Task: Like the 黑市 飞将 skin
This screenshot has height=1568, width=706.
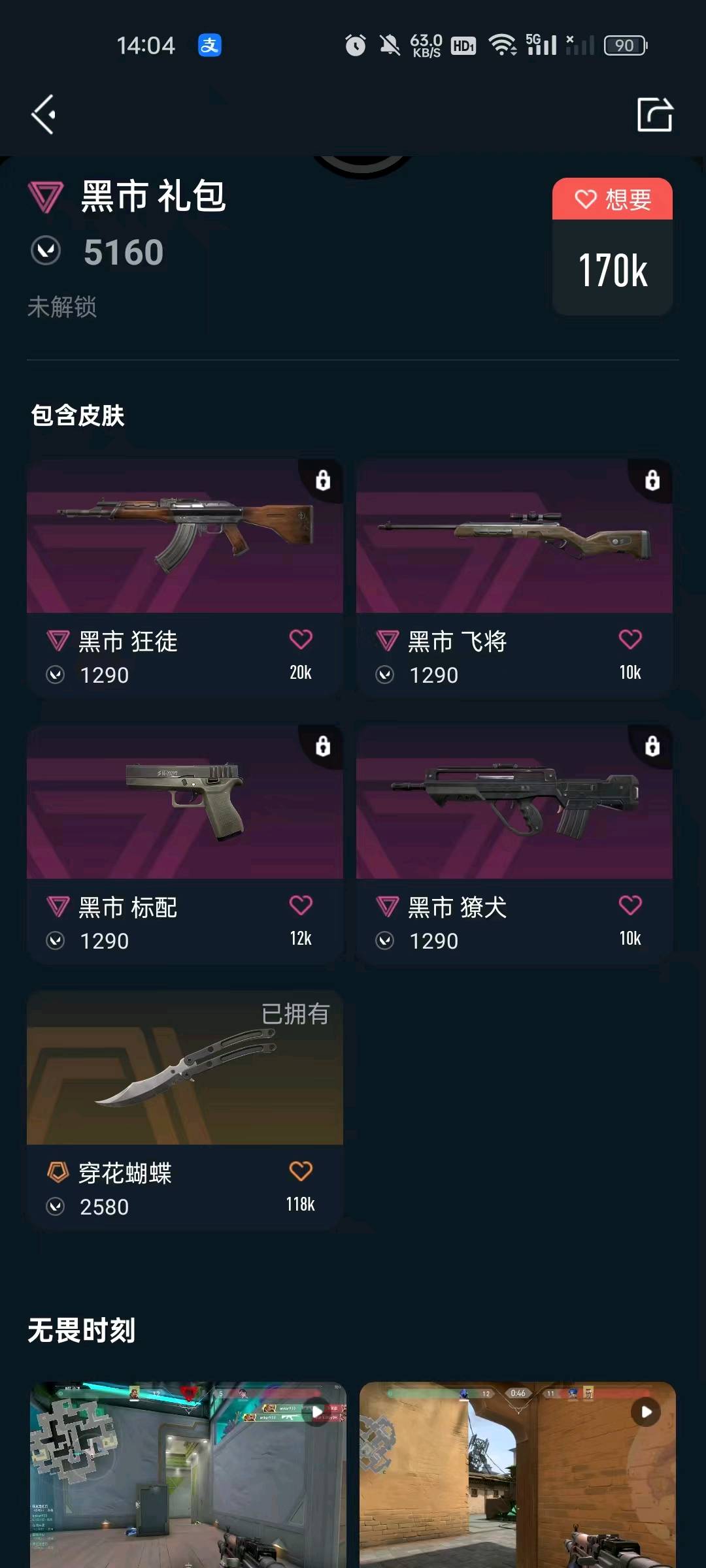Action: point(630,640)
